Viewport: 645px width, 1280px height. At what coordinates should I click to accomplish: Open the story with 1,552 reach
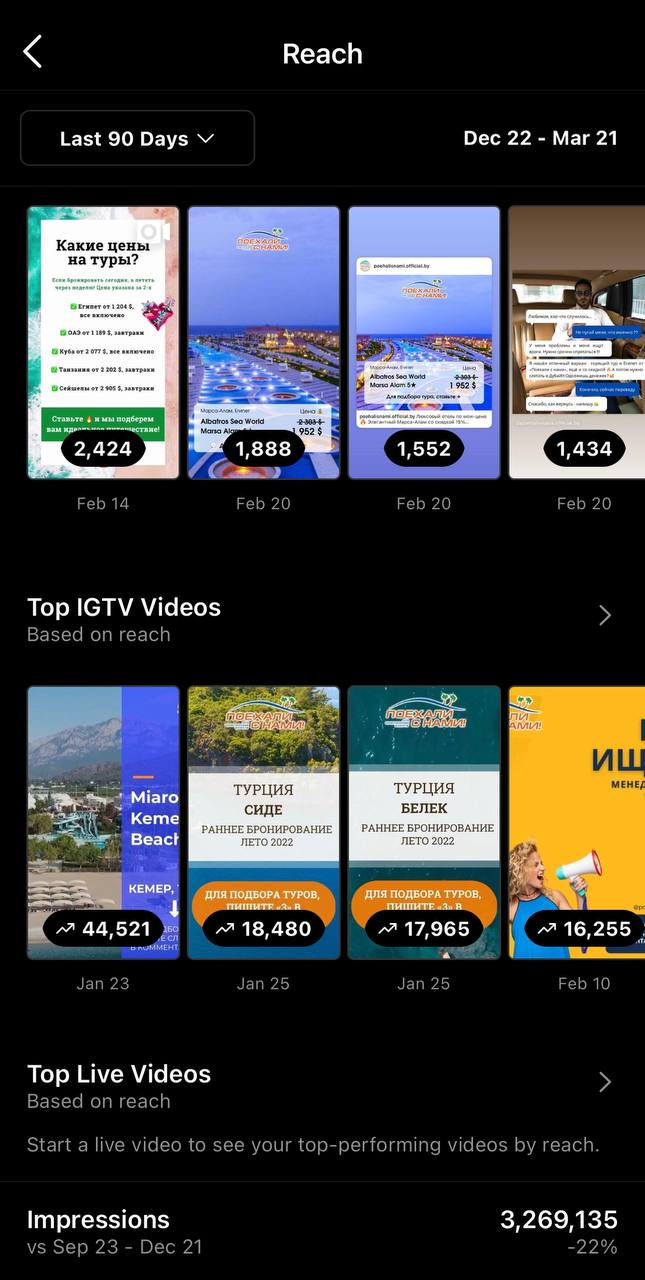(x=424, y=342)
